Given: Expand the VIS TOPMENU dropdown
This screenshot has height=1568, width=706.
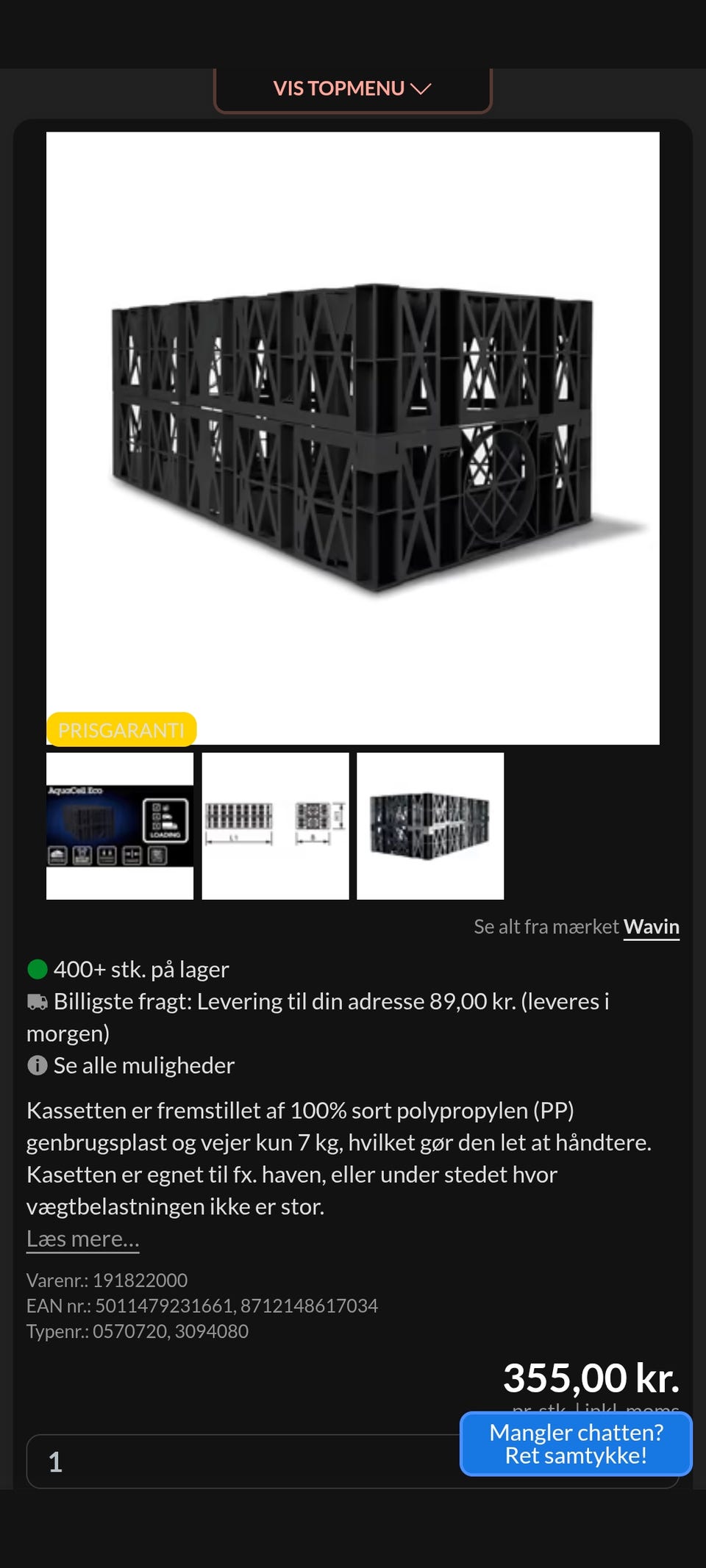Looking at the screenshot, I should click(x=352, y=88).
